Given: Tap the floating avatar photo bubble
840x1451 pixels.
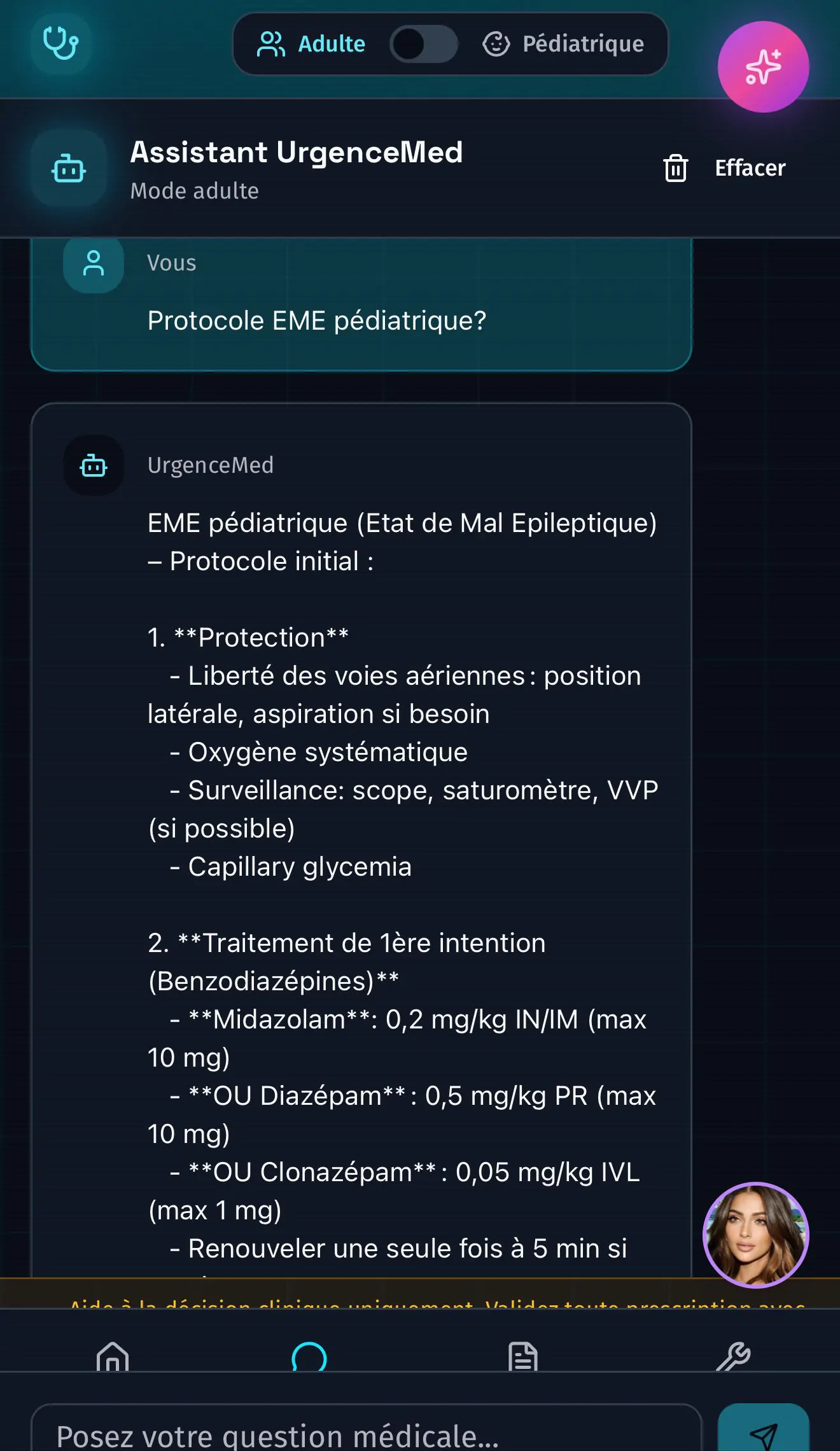Looking at the screenshot, I should (755, 1235).
